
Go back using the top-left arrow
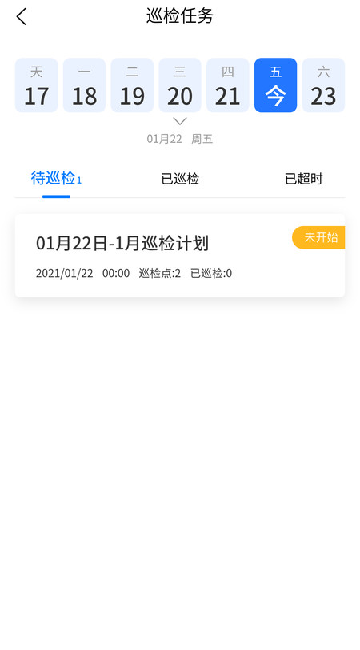[x=22, y=17]
